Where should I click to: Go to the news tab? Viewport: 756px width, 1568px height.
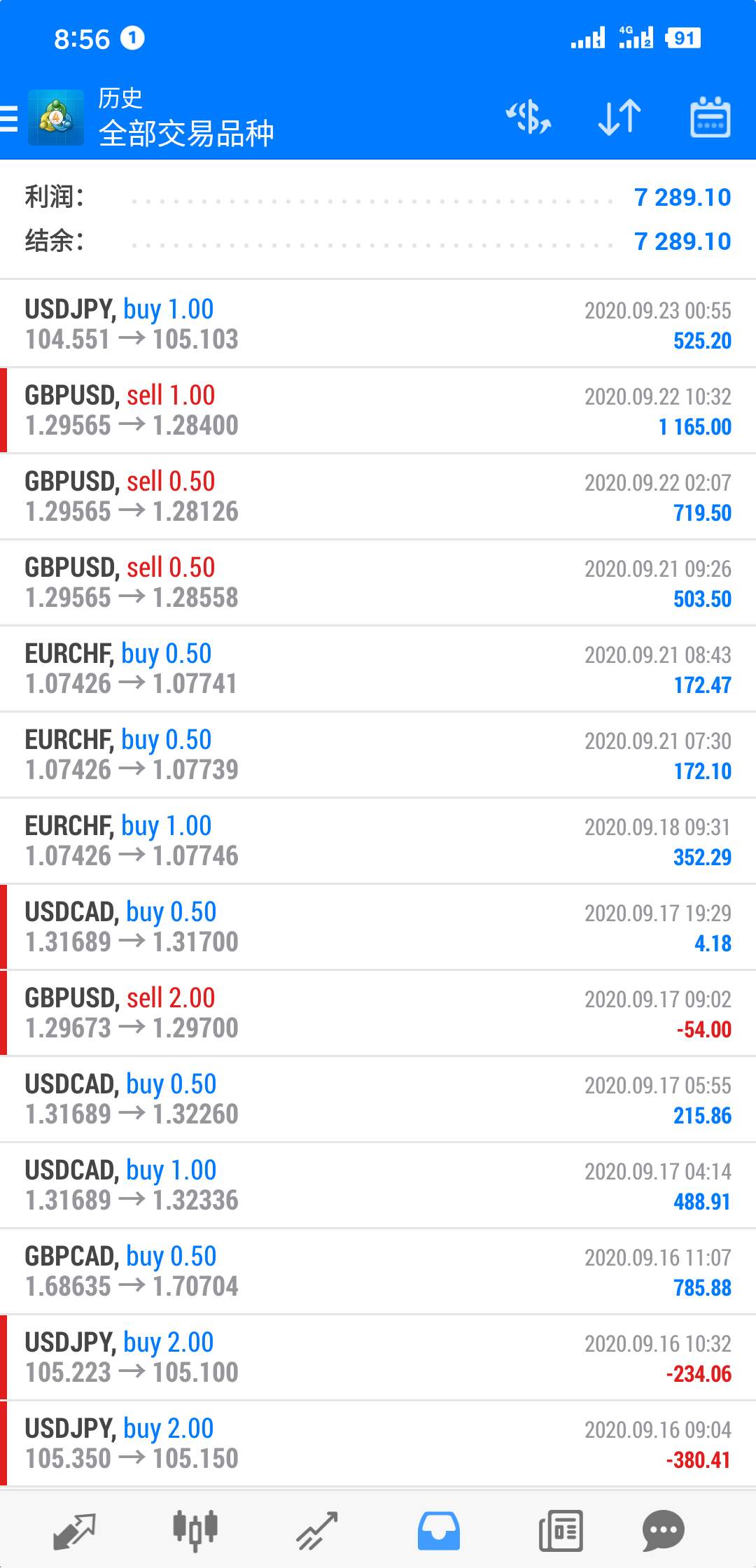561,1531
